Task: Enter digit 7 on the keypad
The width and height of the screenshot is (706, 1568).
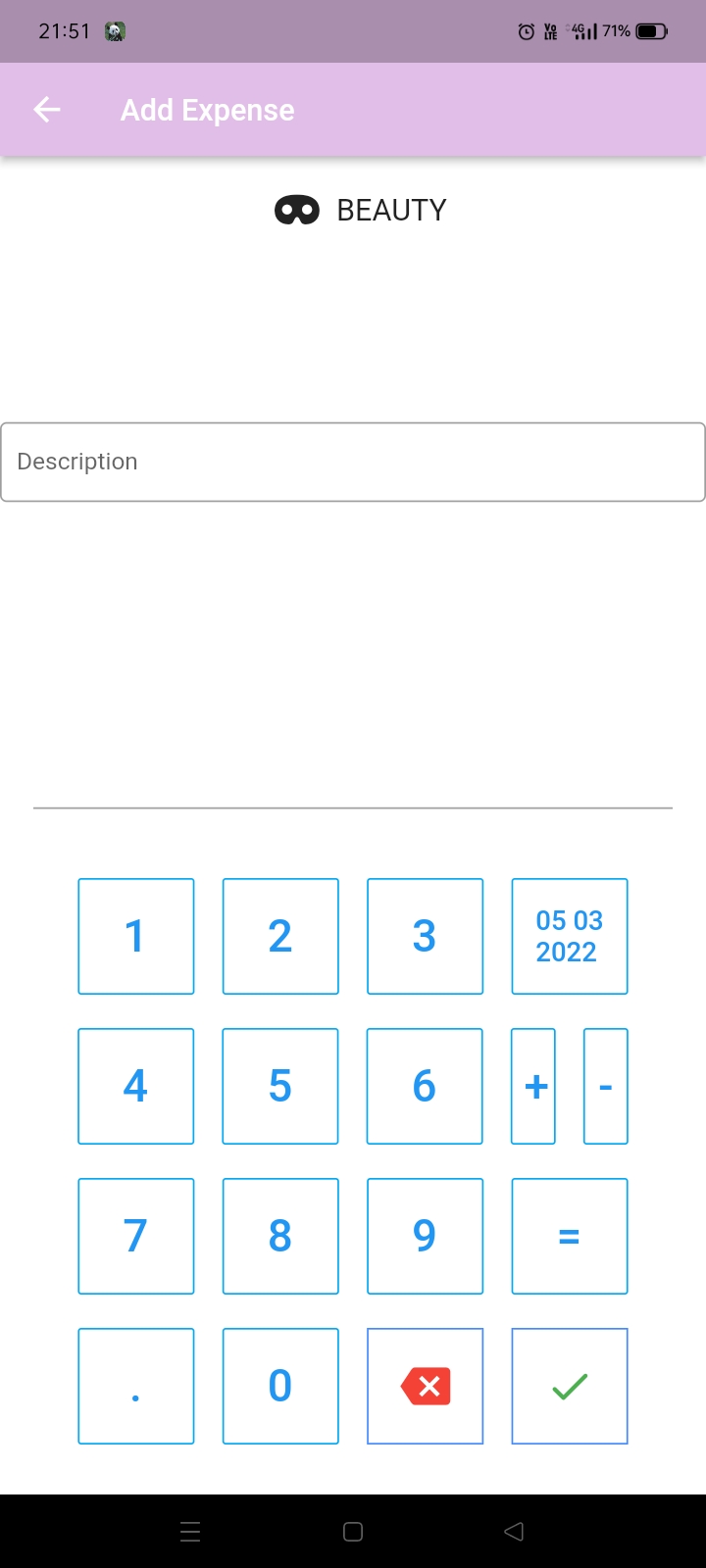Action: [x=136, y=1236]
